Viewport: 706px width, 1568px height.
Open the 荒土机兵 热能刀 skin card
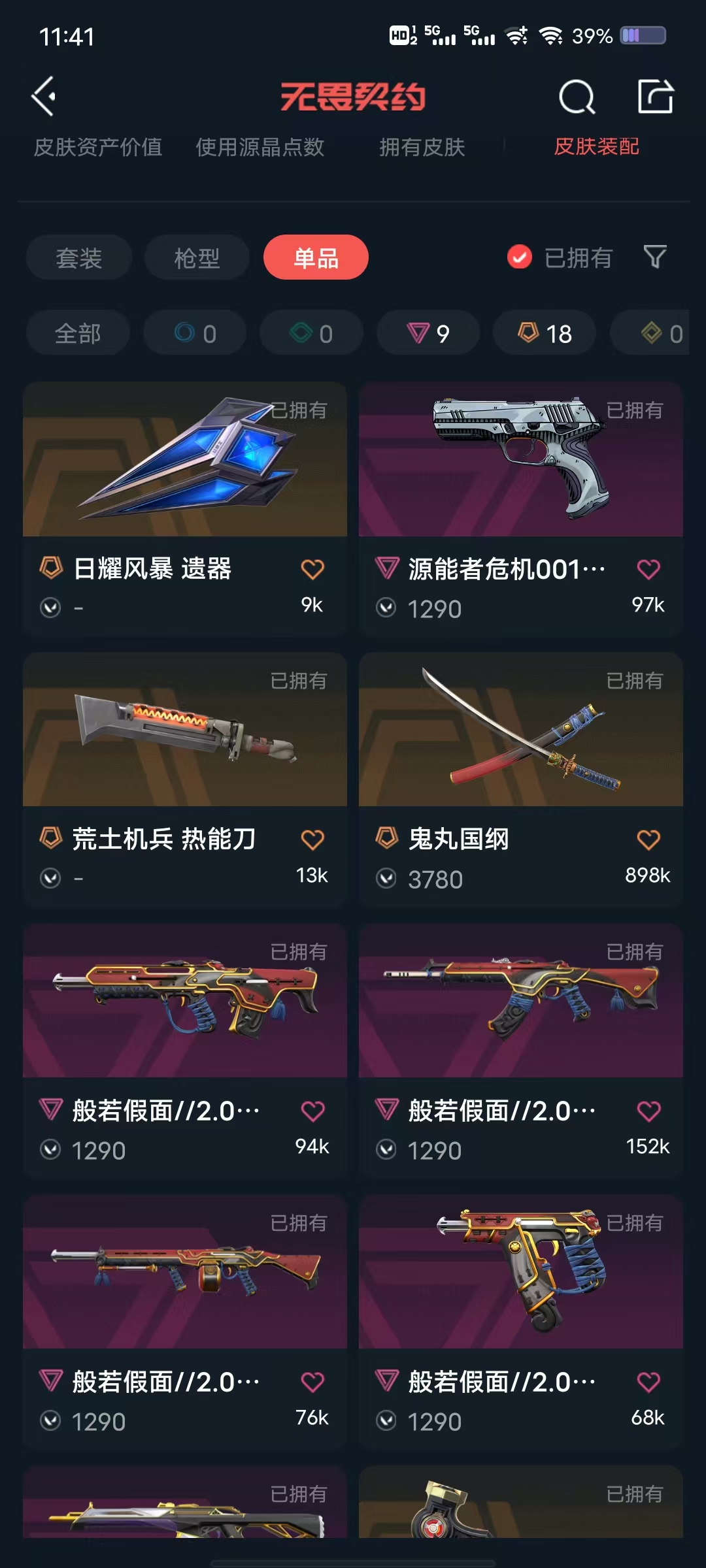184,730
